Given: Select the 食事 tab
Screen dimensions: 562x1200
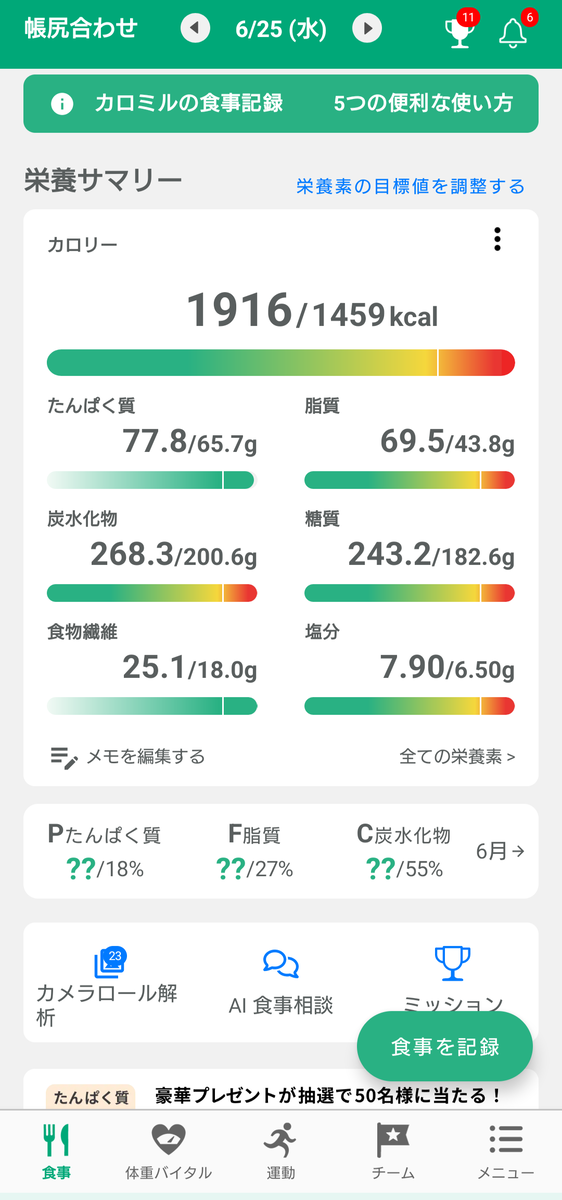Looking at the screenshot, I should pyautogui.click(x=56, y=1151).
